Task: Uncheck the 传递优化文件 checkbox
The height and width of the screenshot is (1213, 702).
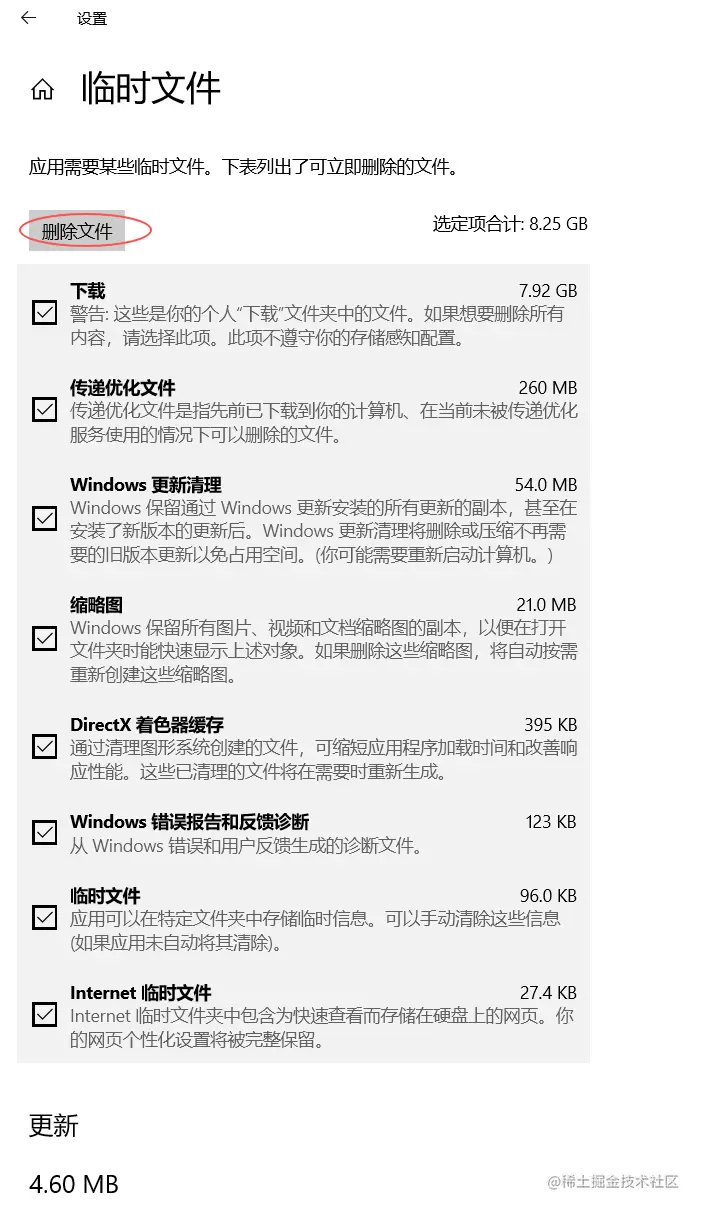Action: 44,410
